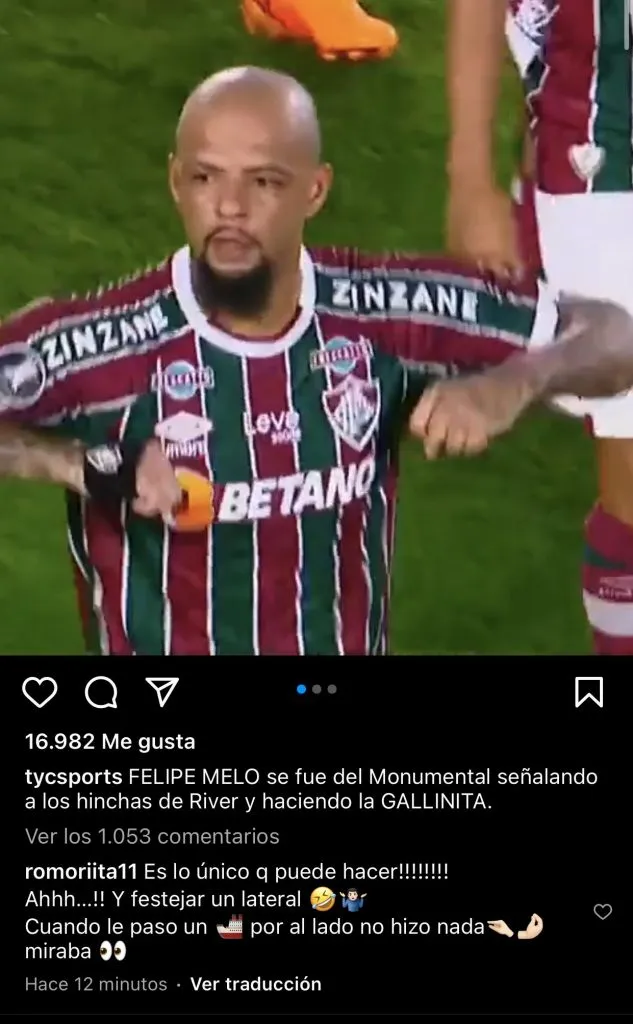633x1024 pixels.
Task: Open the Felipe Melo post image
Action: tap(316, 328)
